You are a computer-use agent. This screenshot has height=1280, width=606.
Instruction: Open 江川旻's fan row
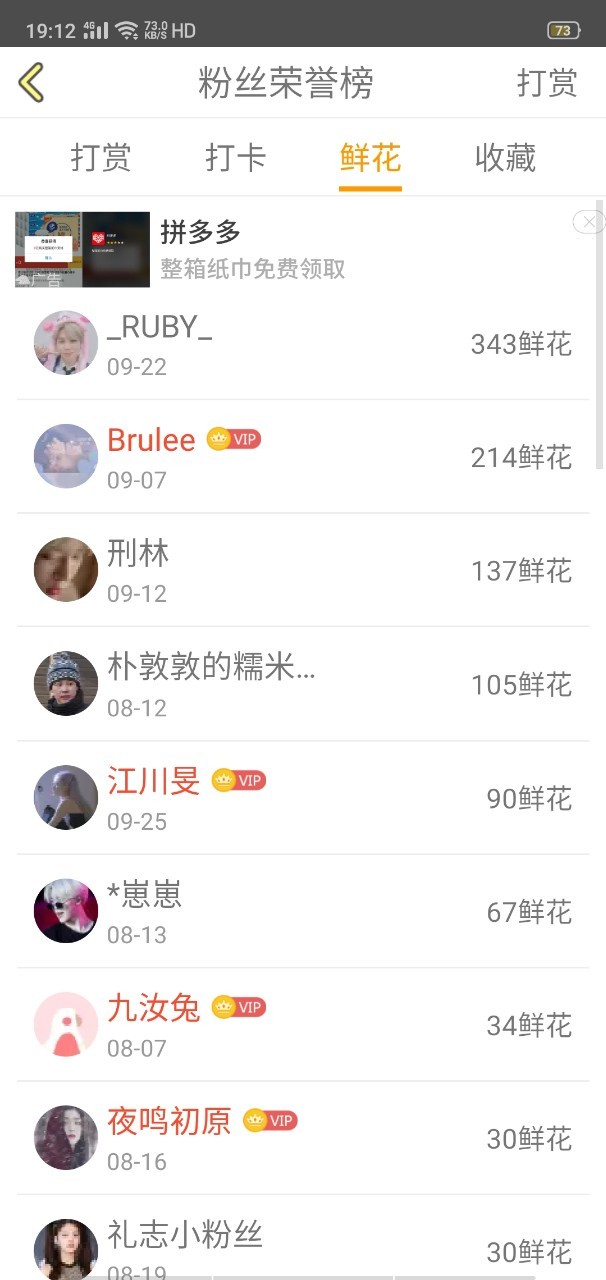(x=303, y=798)
